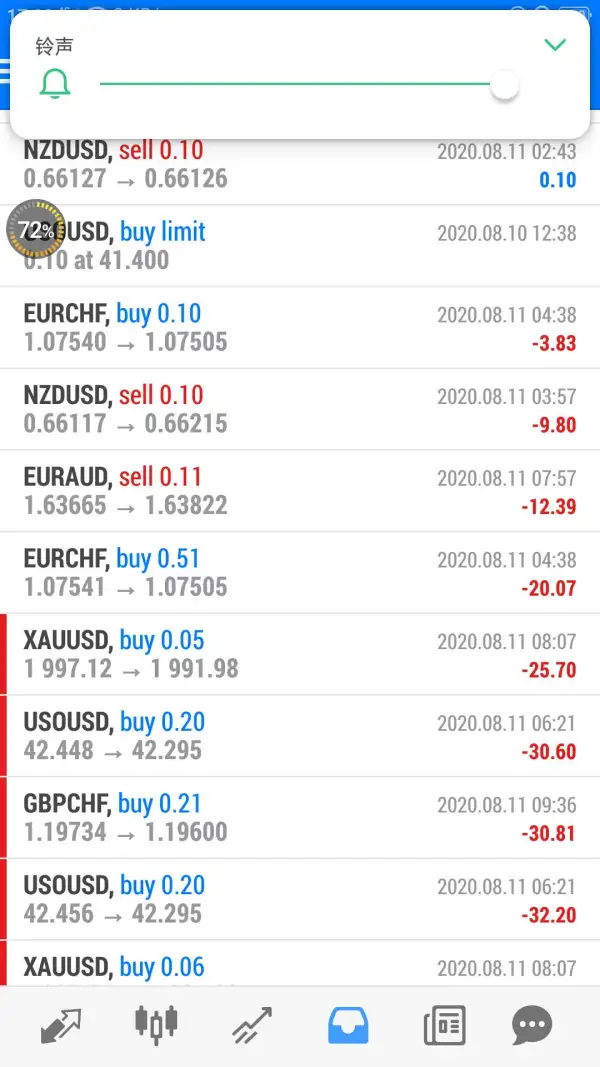This screenshot has height=1067, width=600.
Task: Mute ringtone via the bell icon
Action: 55,85
